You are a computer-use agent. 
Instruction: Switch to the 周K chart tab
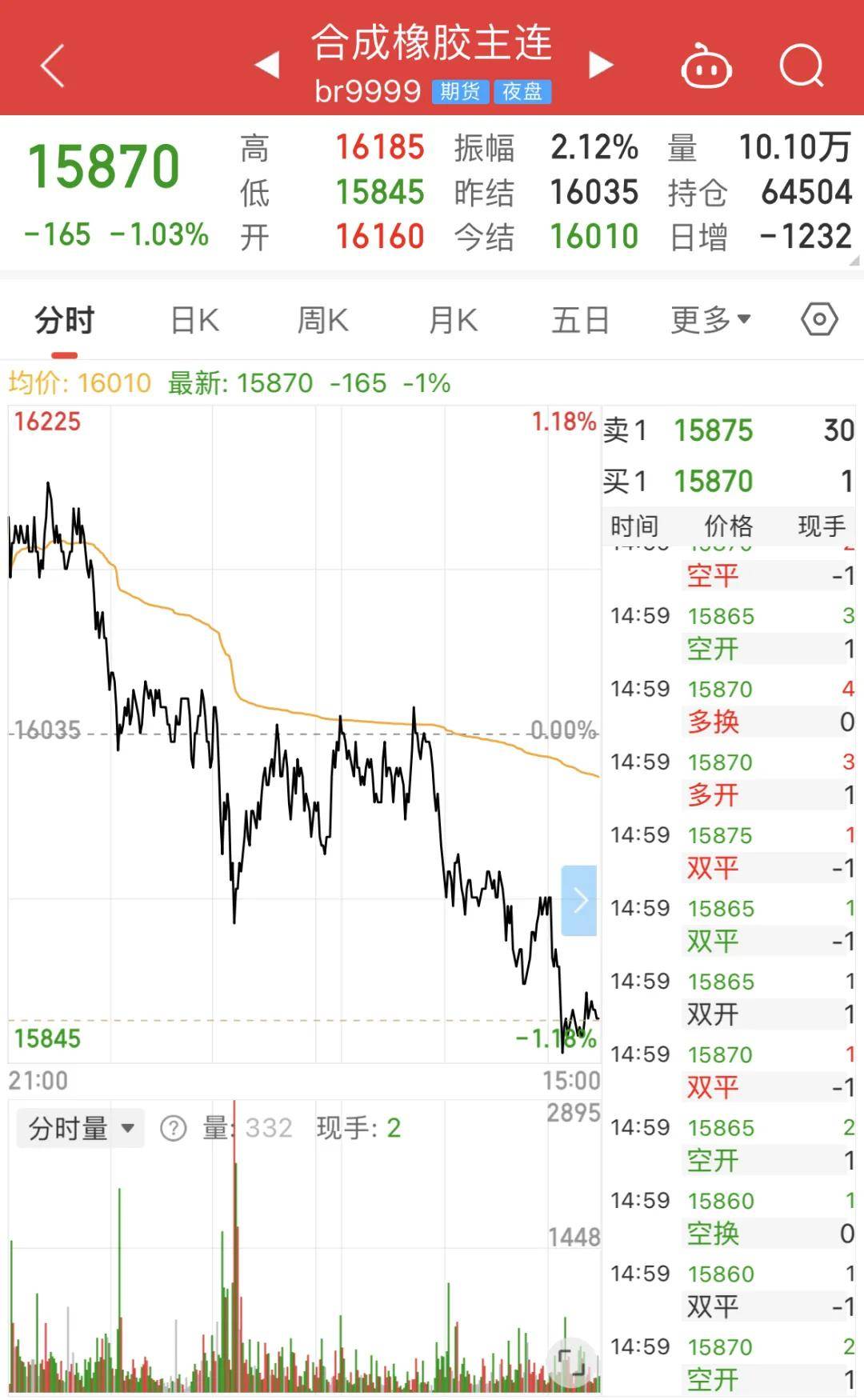(x=323, y=321)
